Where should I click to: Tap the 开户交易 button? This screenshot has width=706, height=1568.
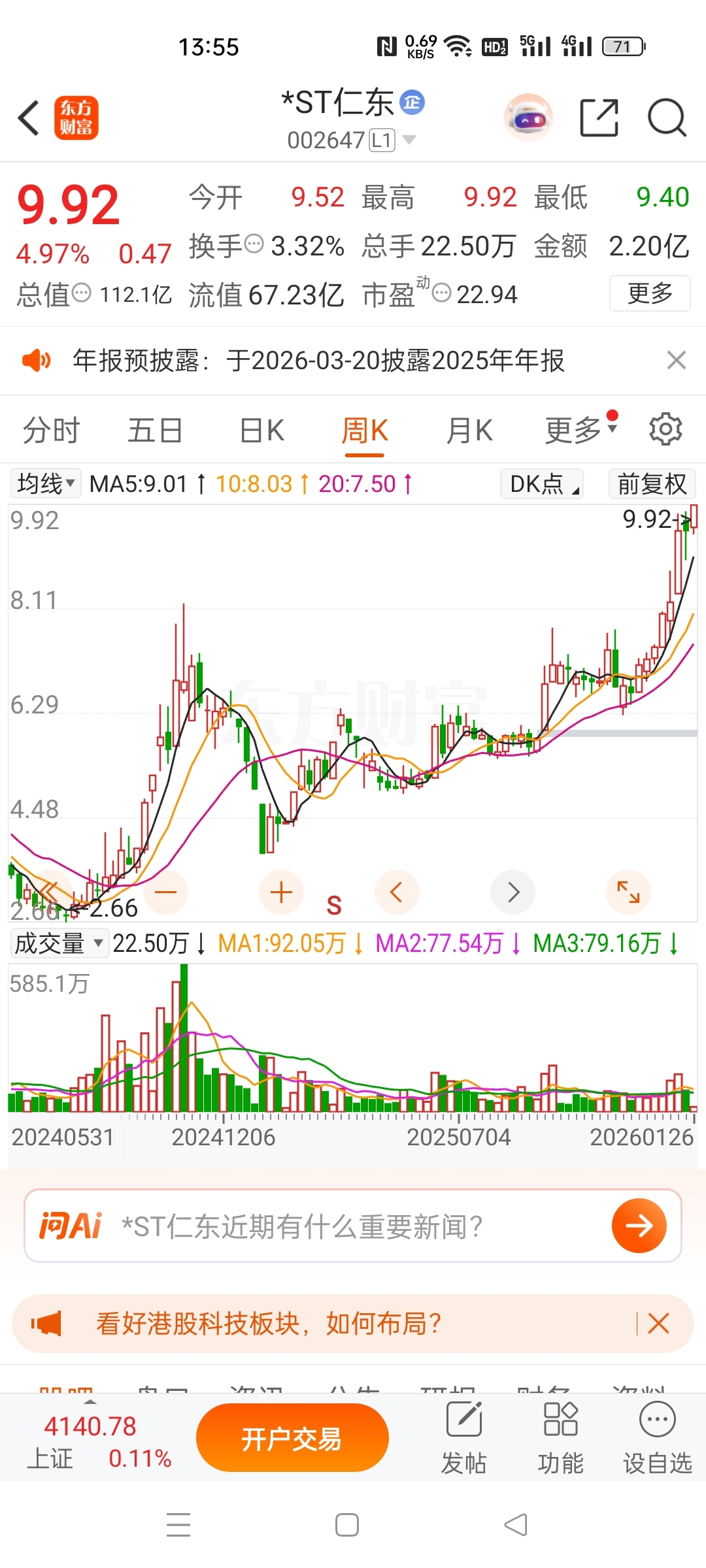point(292,1438)
